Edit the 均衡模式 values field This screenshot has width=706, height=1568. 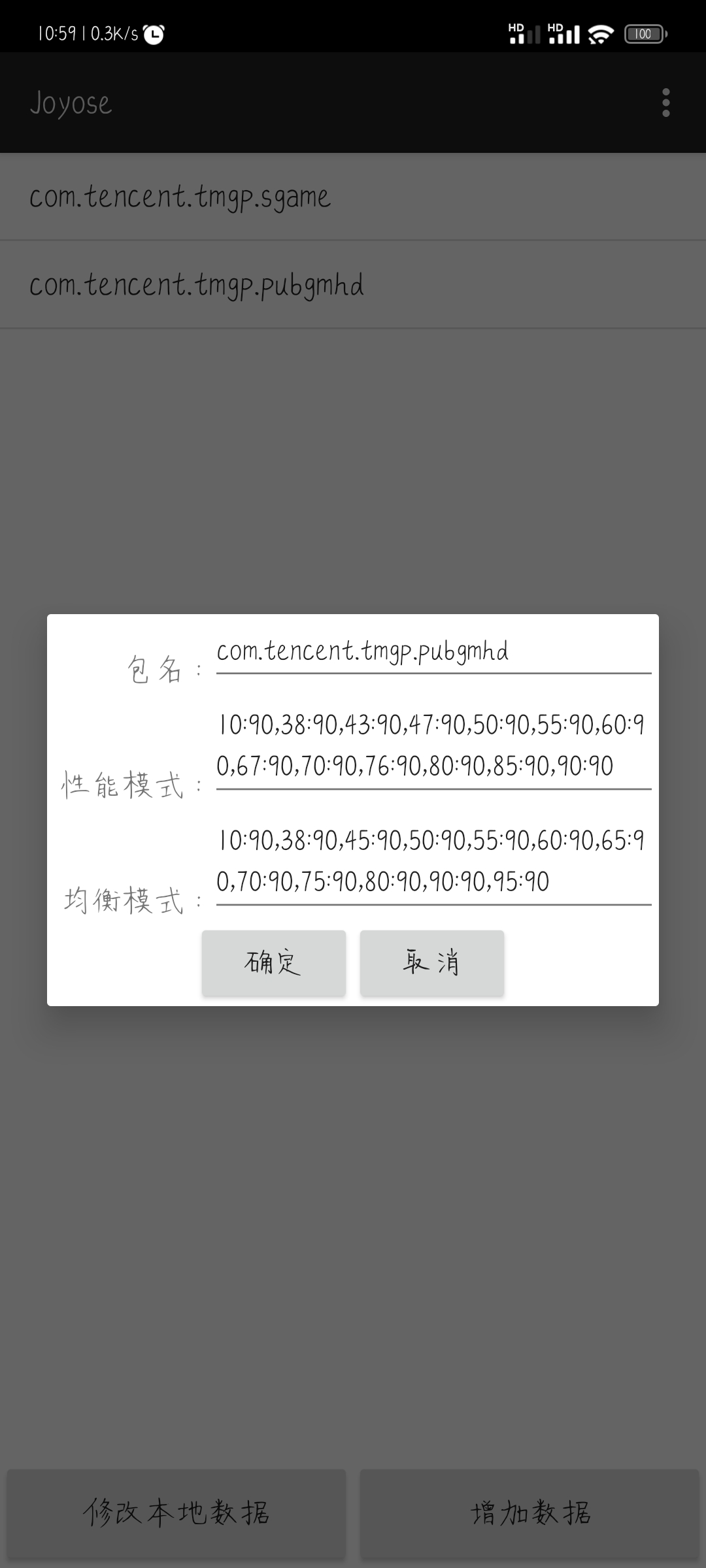coord(433,862)
